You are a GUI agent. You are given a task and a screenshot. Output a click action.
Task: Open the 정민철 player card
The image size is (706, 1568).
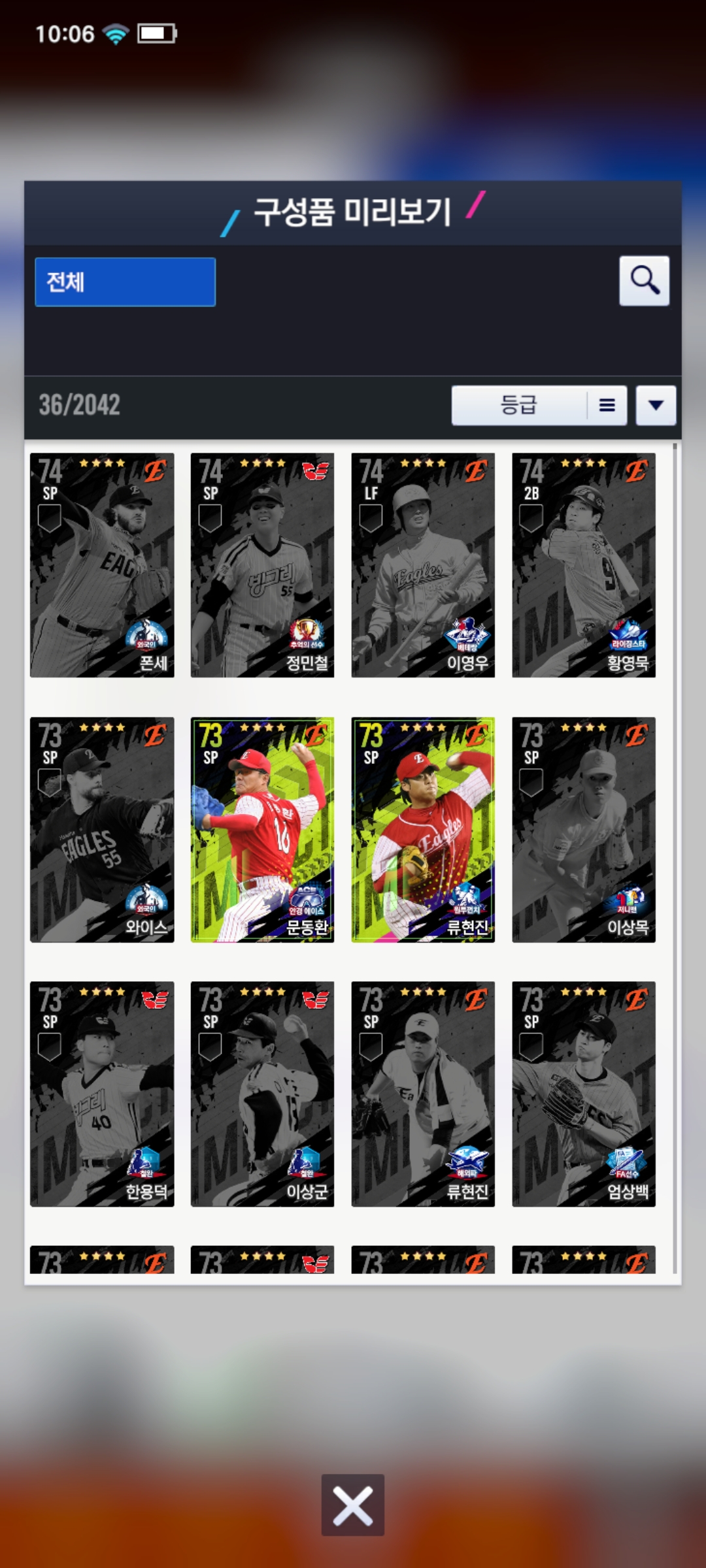[262, 565]
